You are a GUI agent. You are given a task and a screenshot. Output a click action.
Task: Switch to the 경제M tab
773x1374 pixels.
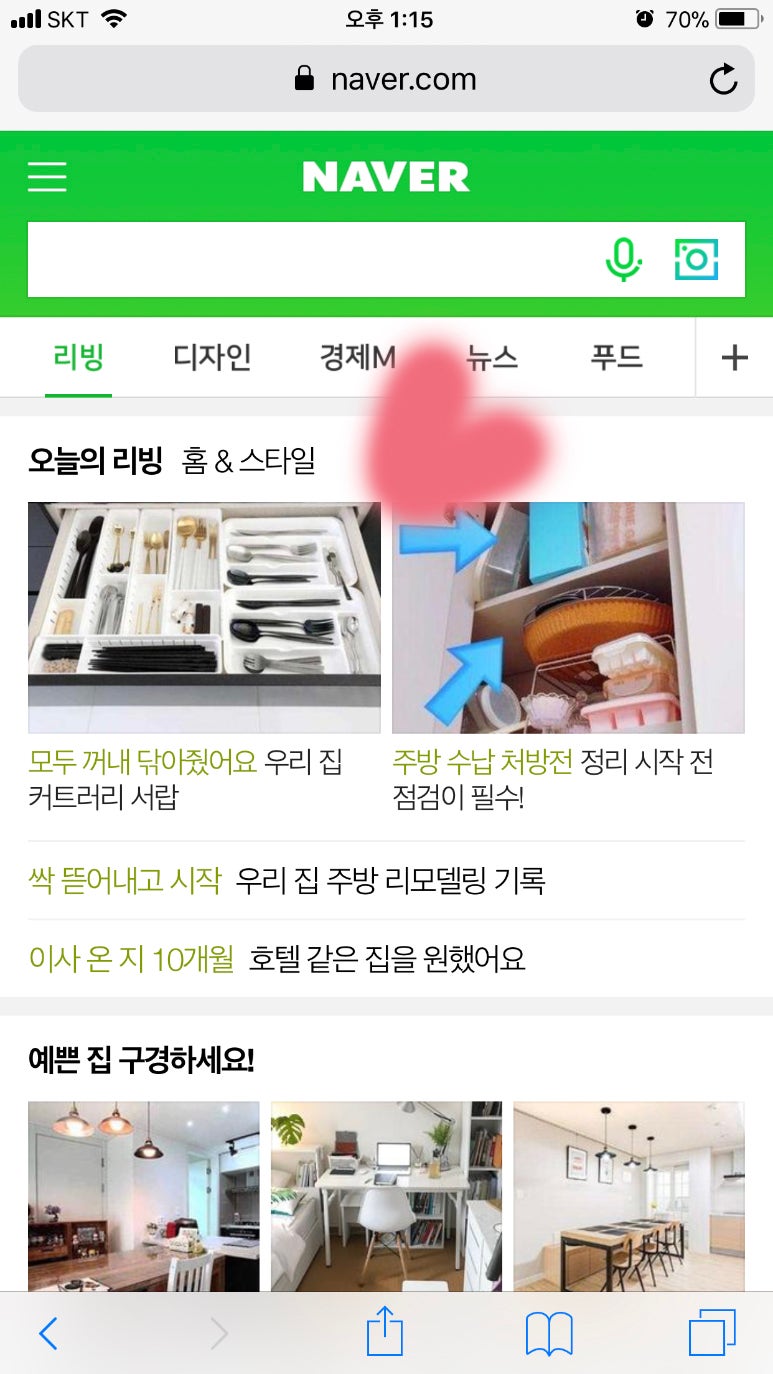click(x=357, y=357)
